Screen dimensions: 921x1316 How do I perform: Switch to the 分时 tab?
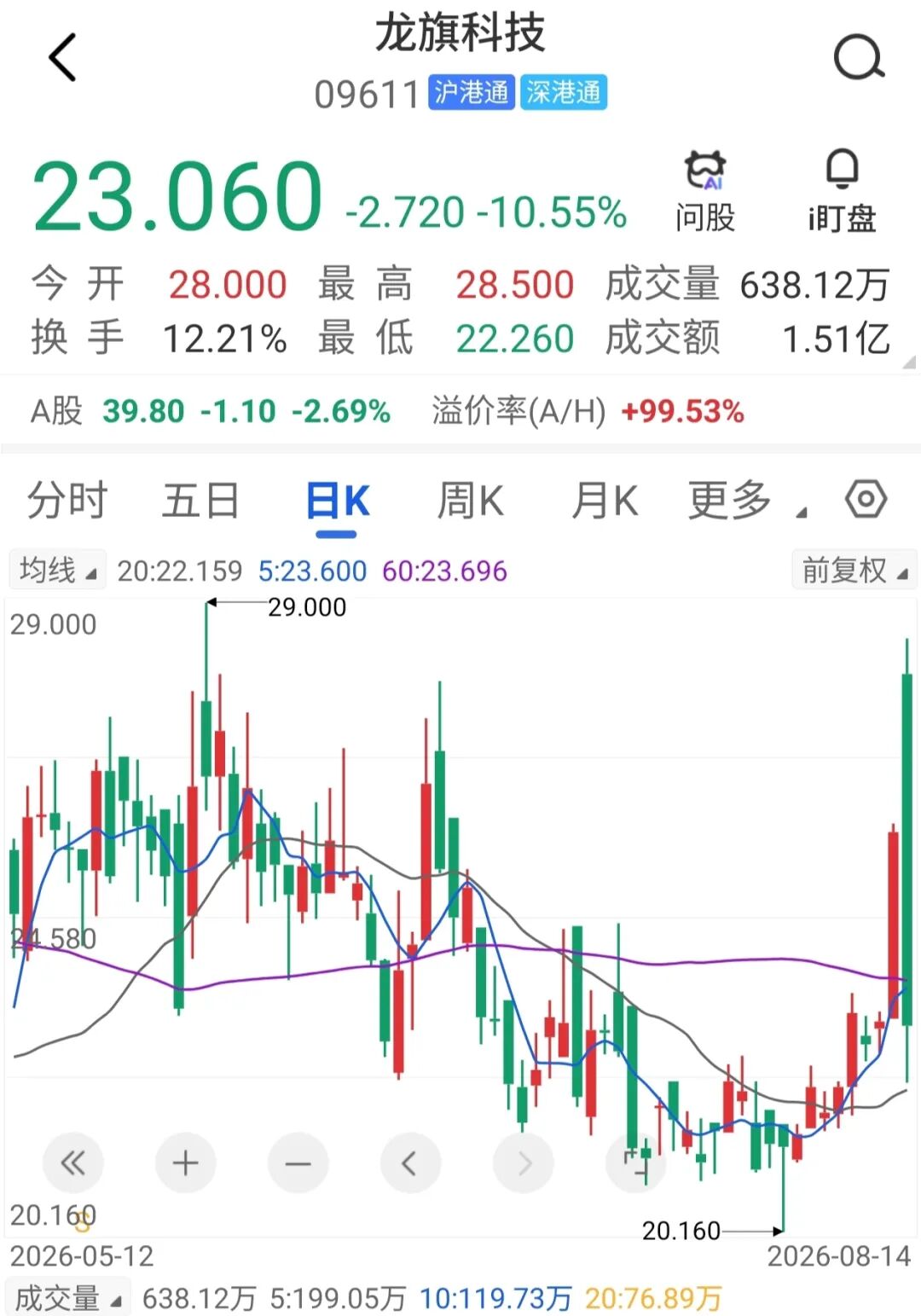coord(67,501)
